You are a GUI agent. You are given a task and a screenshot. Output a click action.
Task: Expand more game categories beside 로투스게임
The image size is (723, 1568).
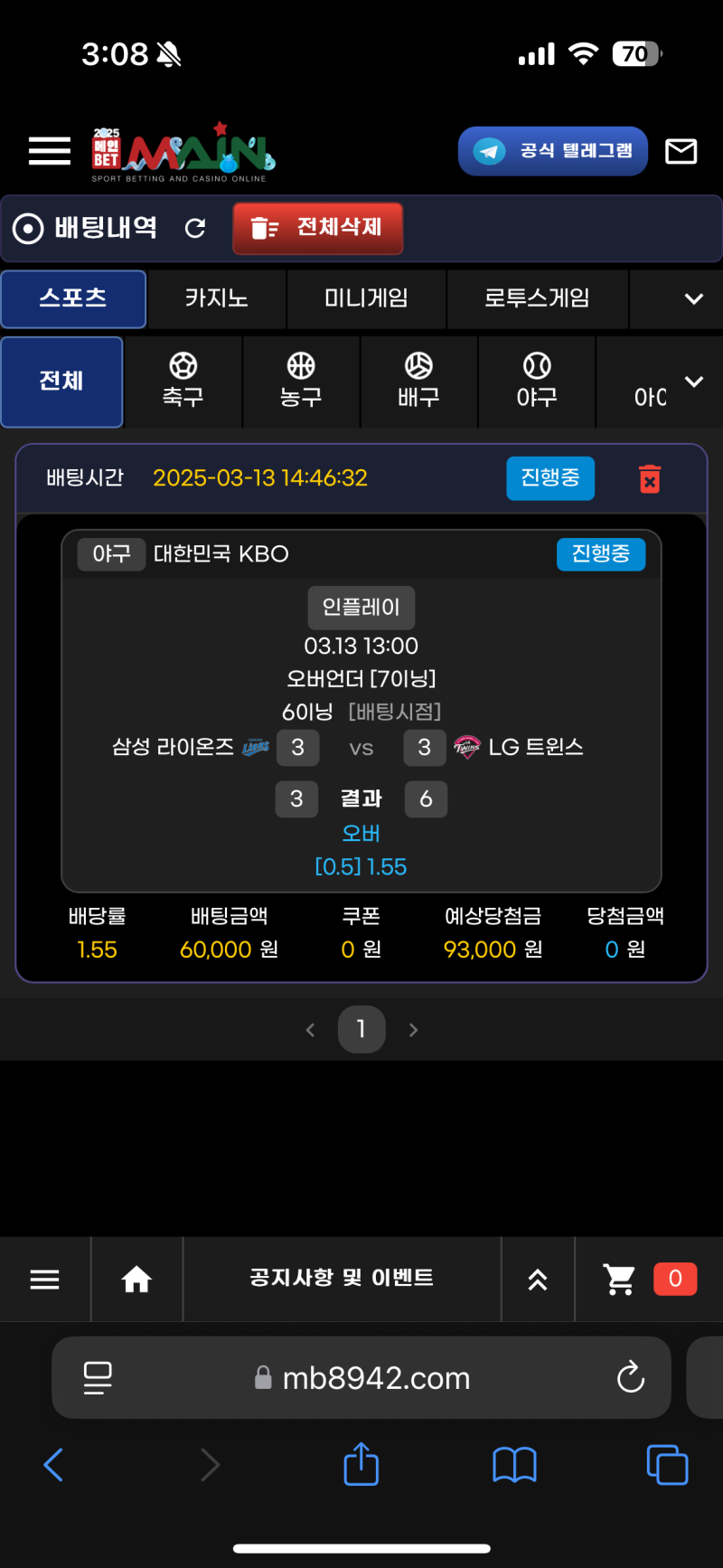pos(693,298)
